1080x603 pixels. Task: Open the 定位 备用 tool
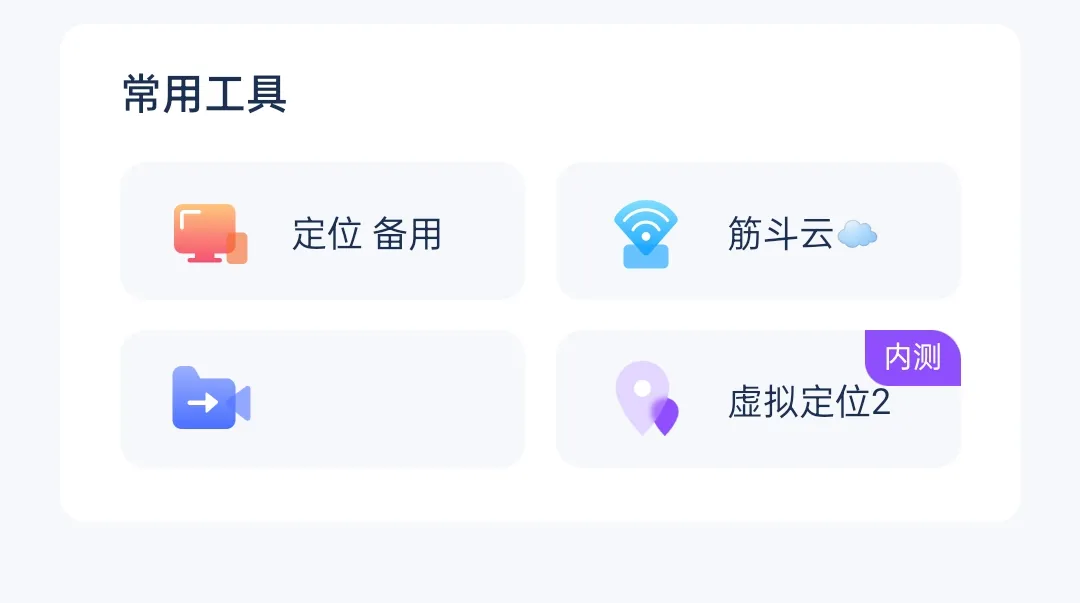pyautogui.click(x=322, y=232)
